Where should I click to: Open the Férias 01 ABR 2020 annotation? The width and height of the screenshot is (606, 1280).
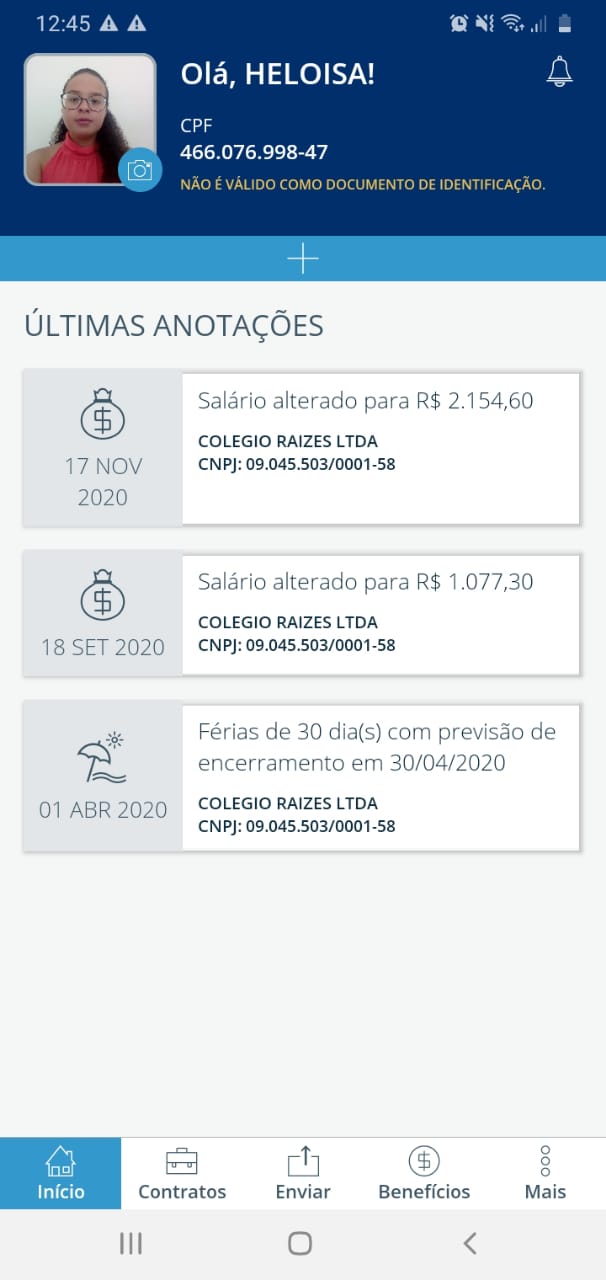click(x=302, y=777)
